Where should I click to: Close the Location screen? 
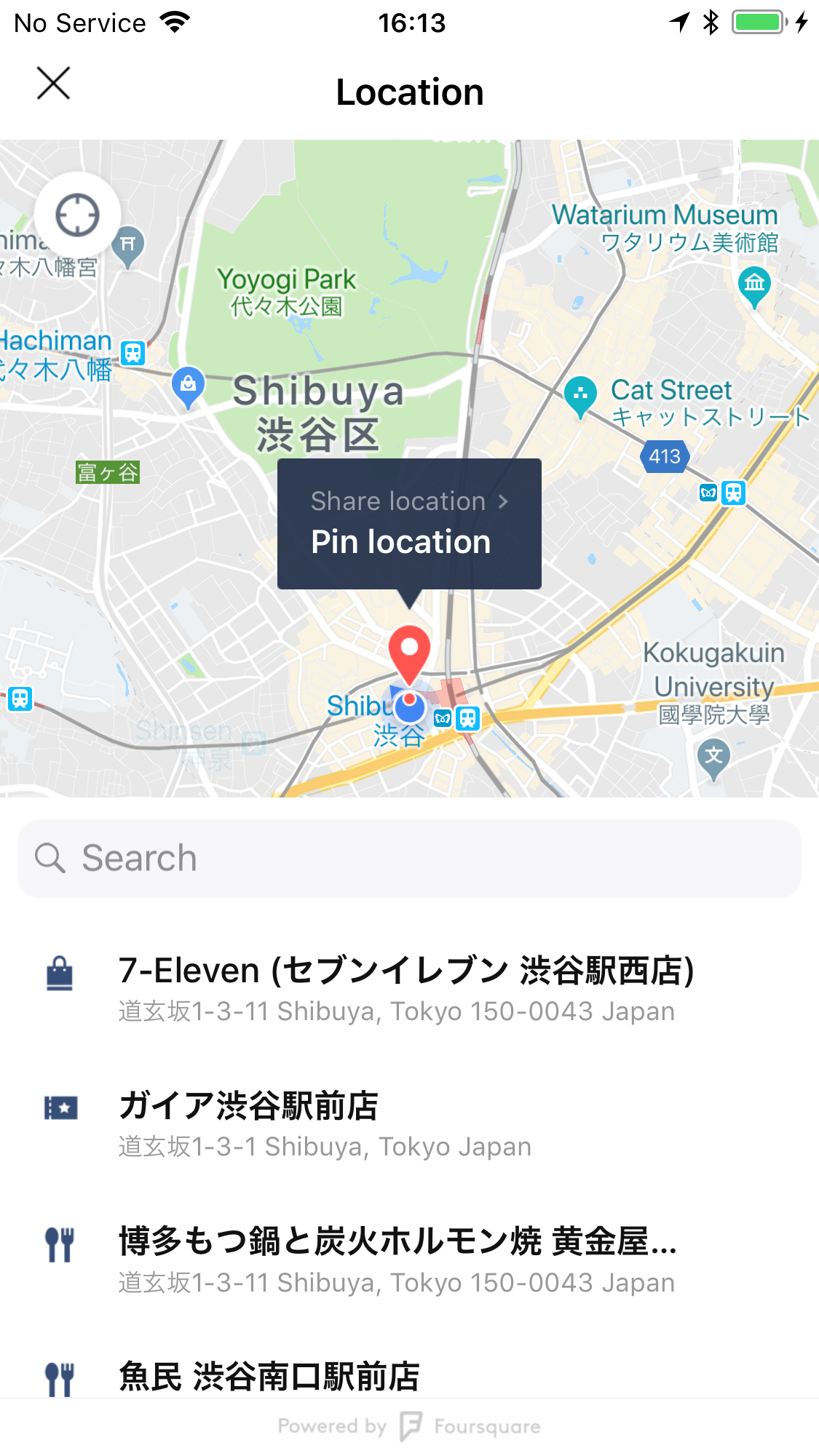[x=53, y=83]
